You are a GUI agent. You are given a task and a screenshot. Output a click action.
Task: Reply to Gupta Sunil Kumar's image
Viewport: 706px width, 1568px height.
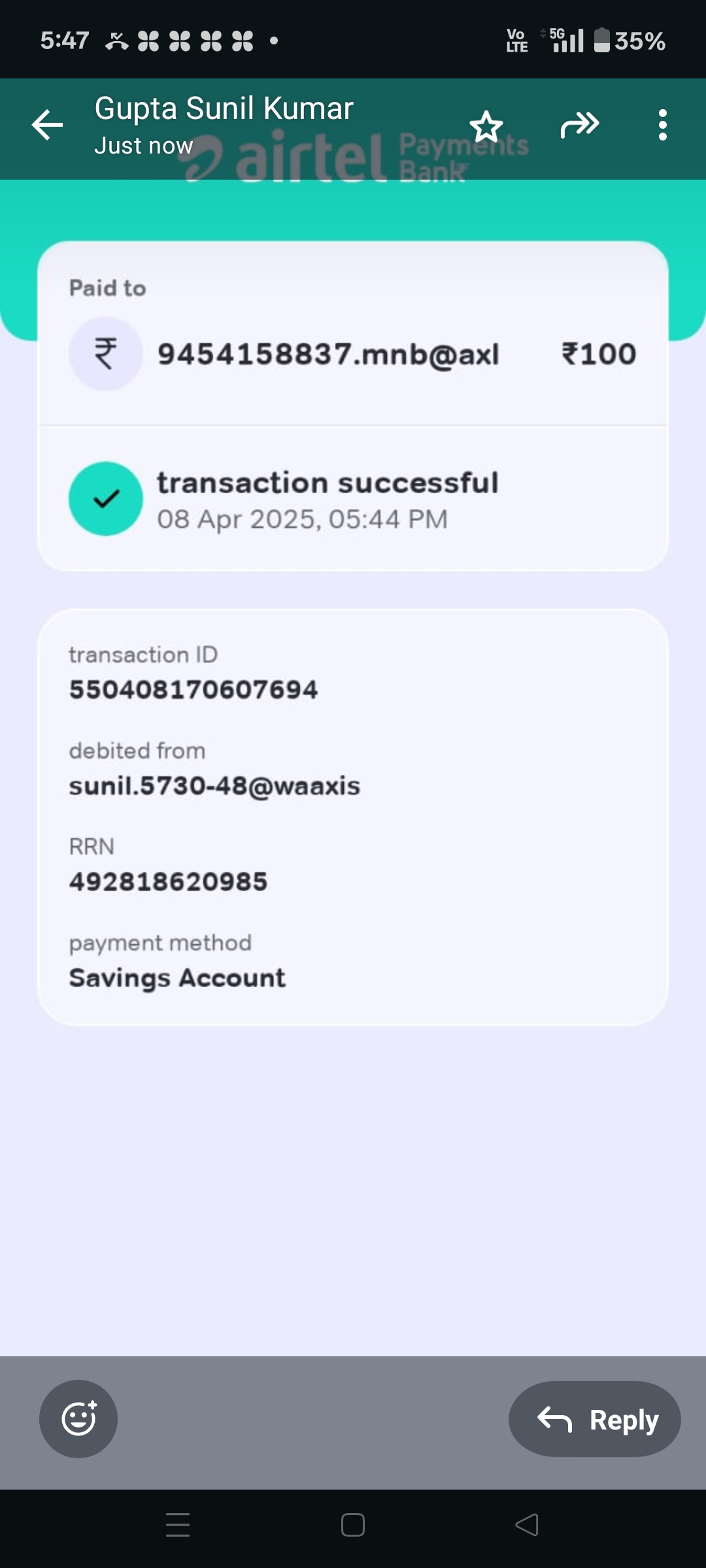[595, 1418]
